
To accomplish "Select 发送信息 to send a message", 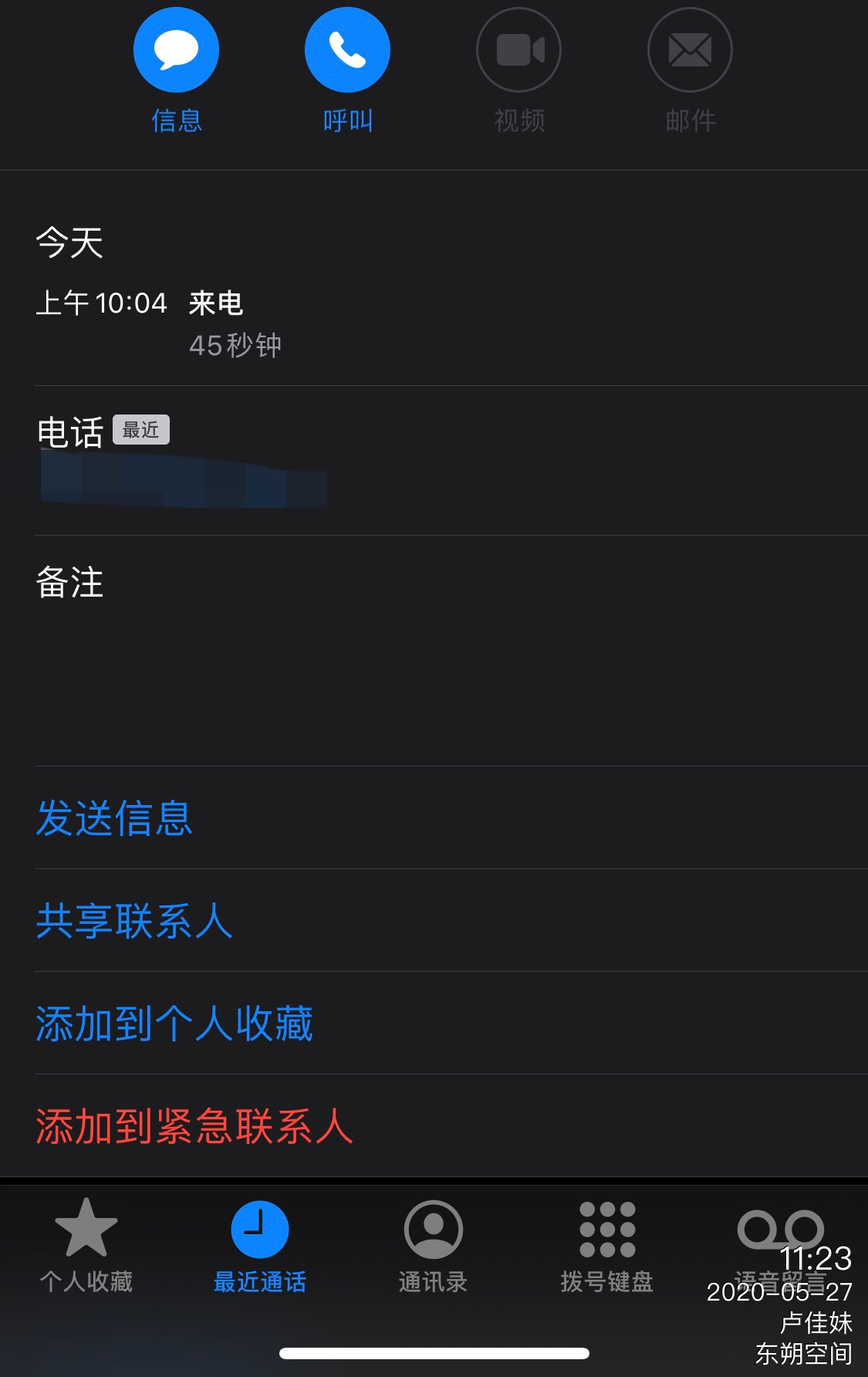I will pyautogui.click(x=114, y=818).
